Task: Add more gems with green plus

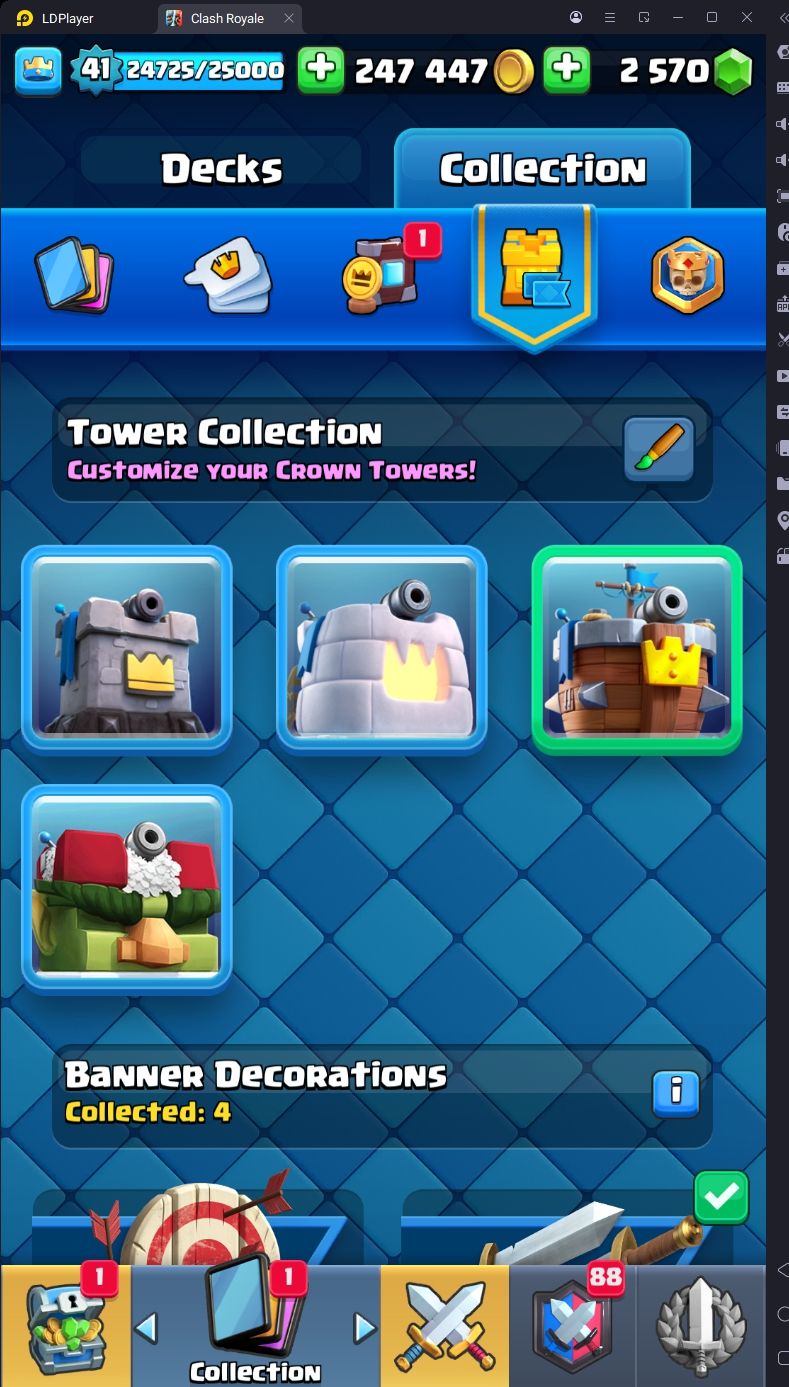Action: click(566, 69)
